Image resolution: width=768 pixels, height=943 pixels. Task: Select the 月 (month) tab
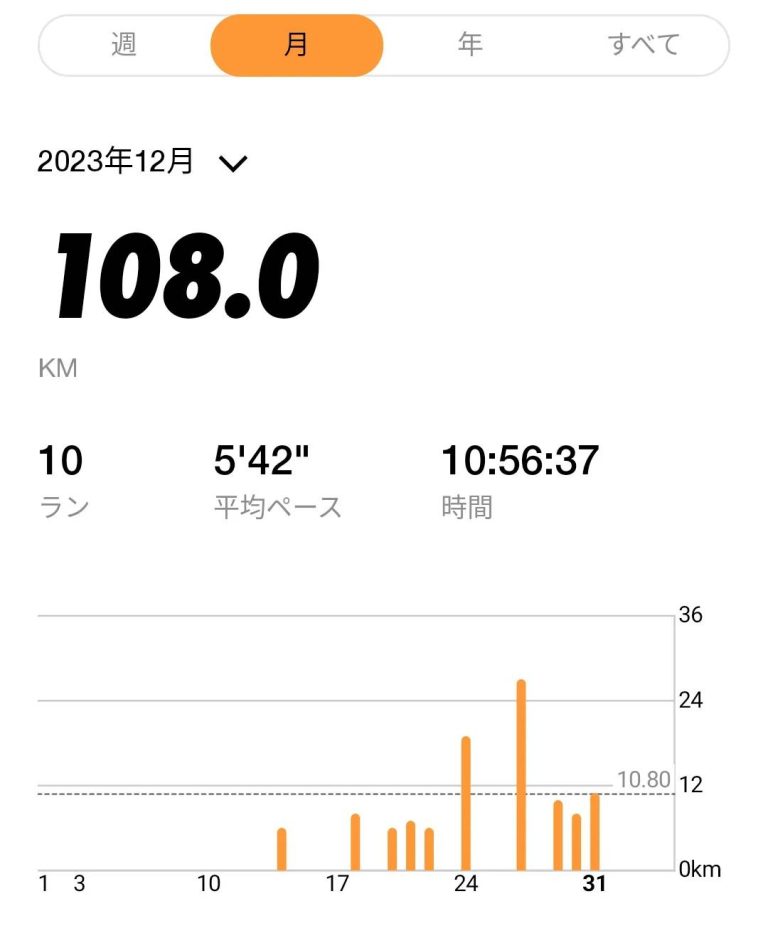point(297,45)
